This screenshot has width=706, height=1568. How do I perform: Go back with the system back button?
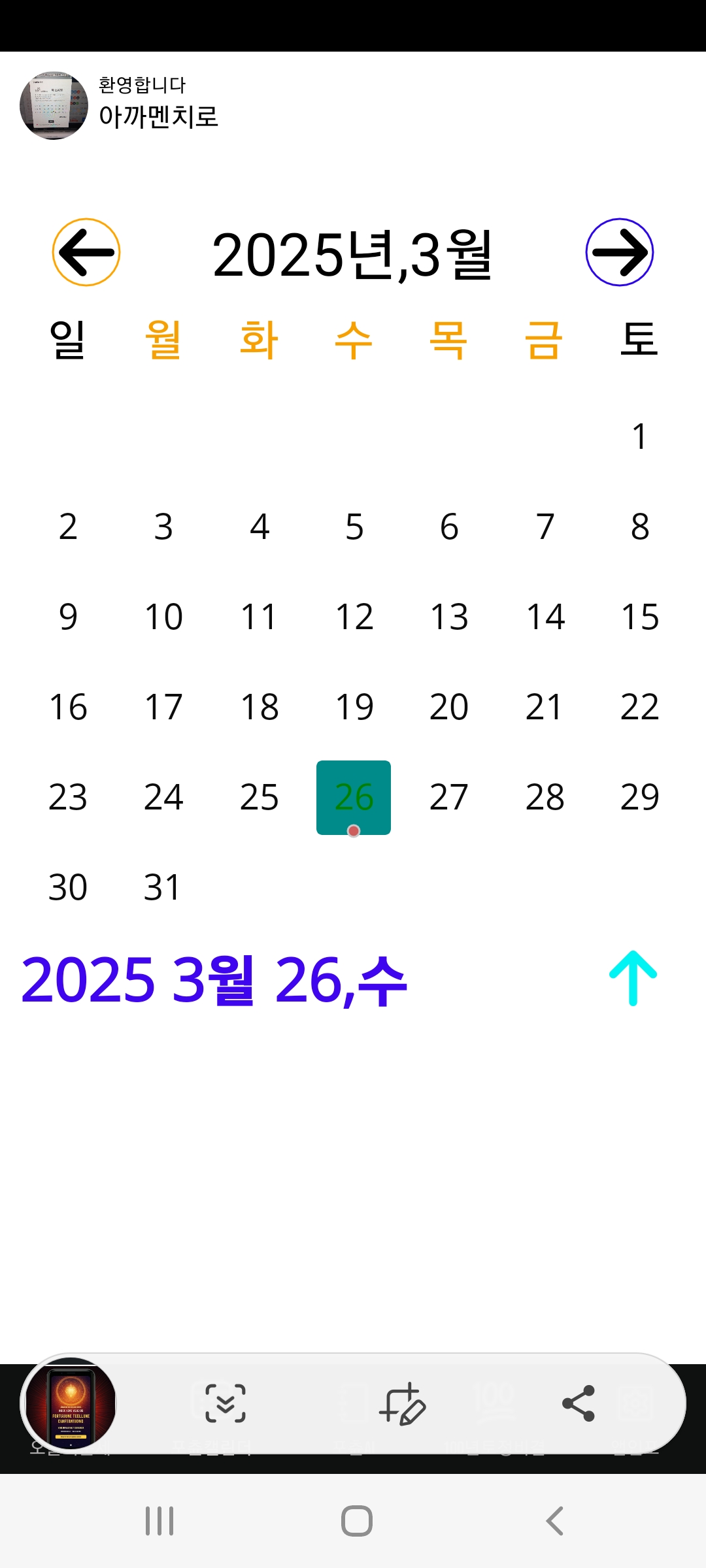click(554, 1521)
